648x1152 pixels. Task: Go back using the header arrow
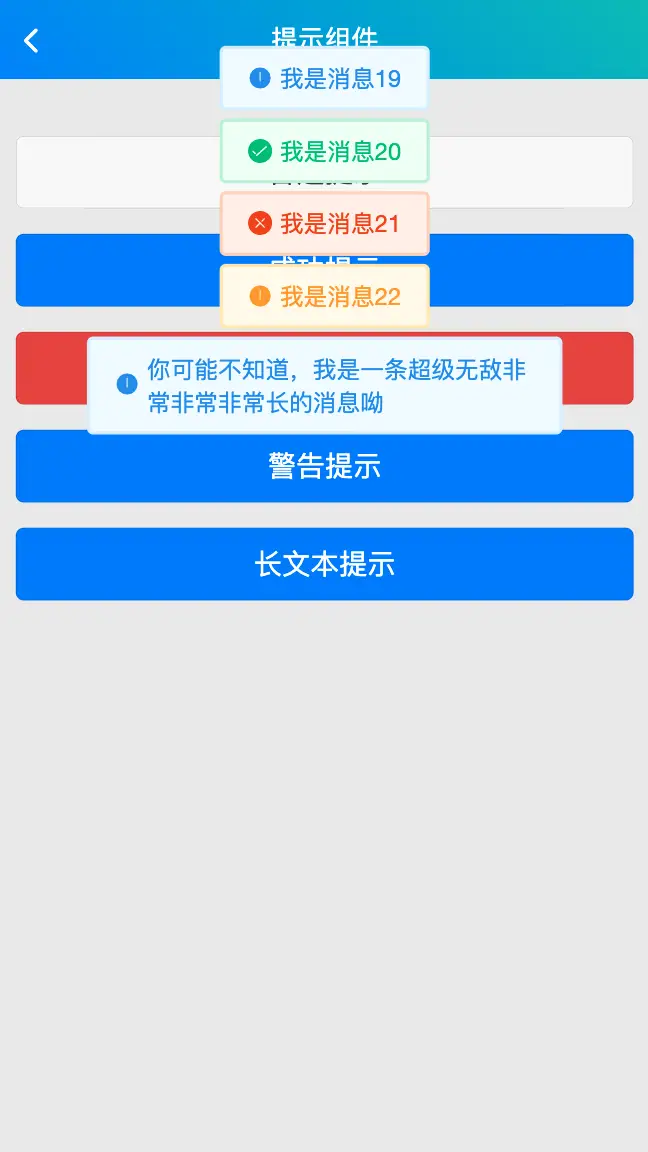click(x=31, y=41)
